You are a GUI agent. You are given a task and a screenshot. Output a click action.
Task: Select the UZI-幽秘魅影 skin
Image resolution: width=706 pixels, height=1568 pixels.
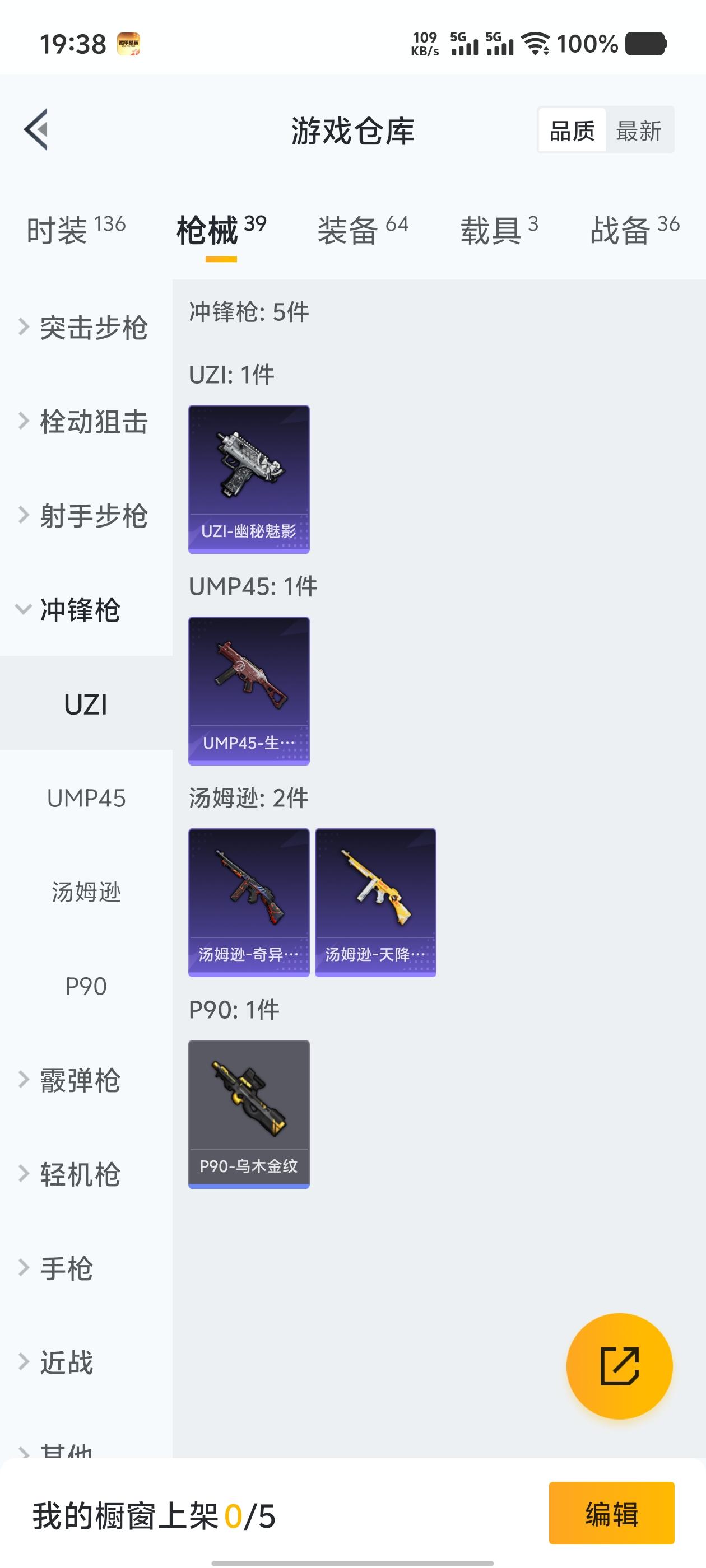(249, 478)
